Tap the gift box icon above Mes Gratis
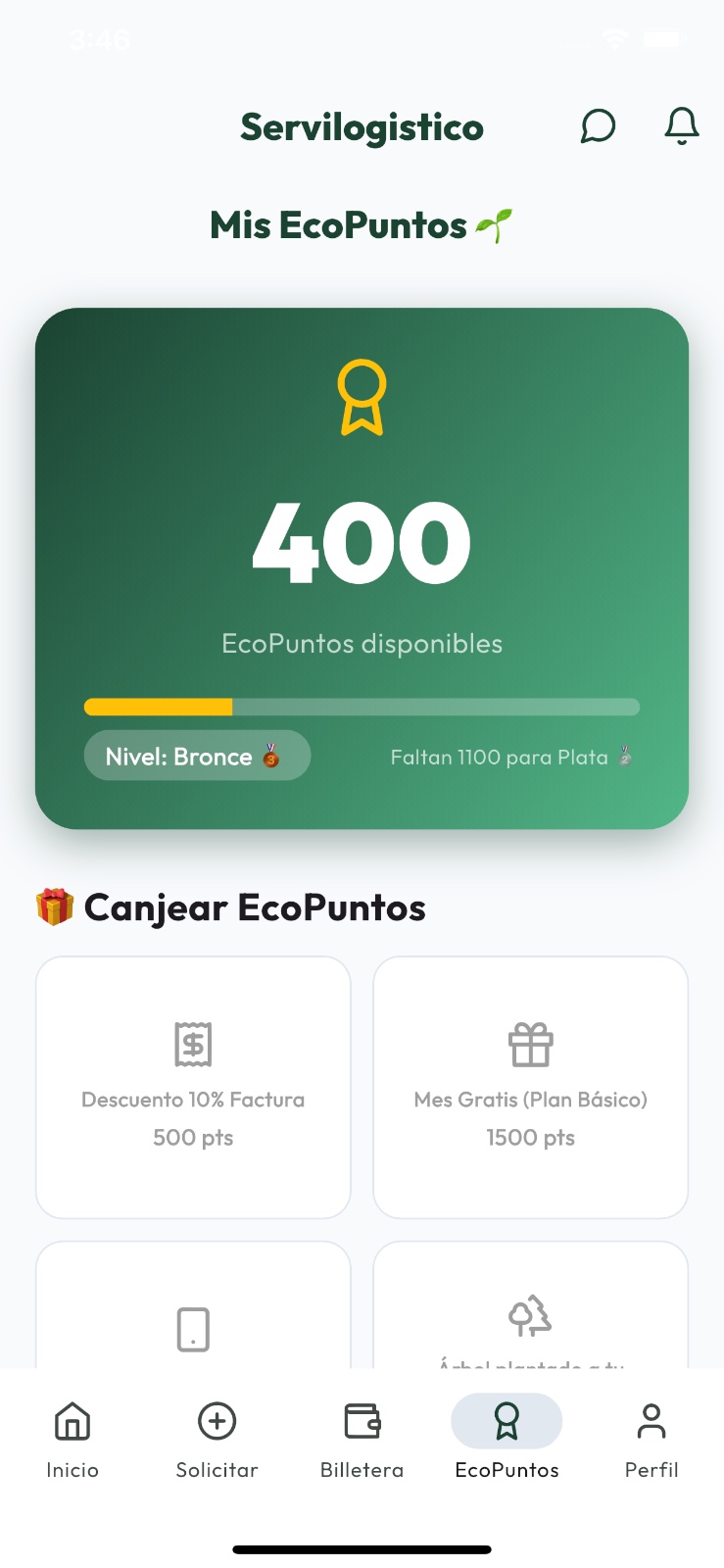724x1568 pixels. (x=530, y=1044)
